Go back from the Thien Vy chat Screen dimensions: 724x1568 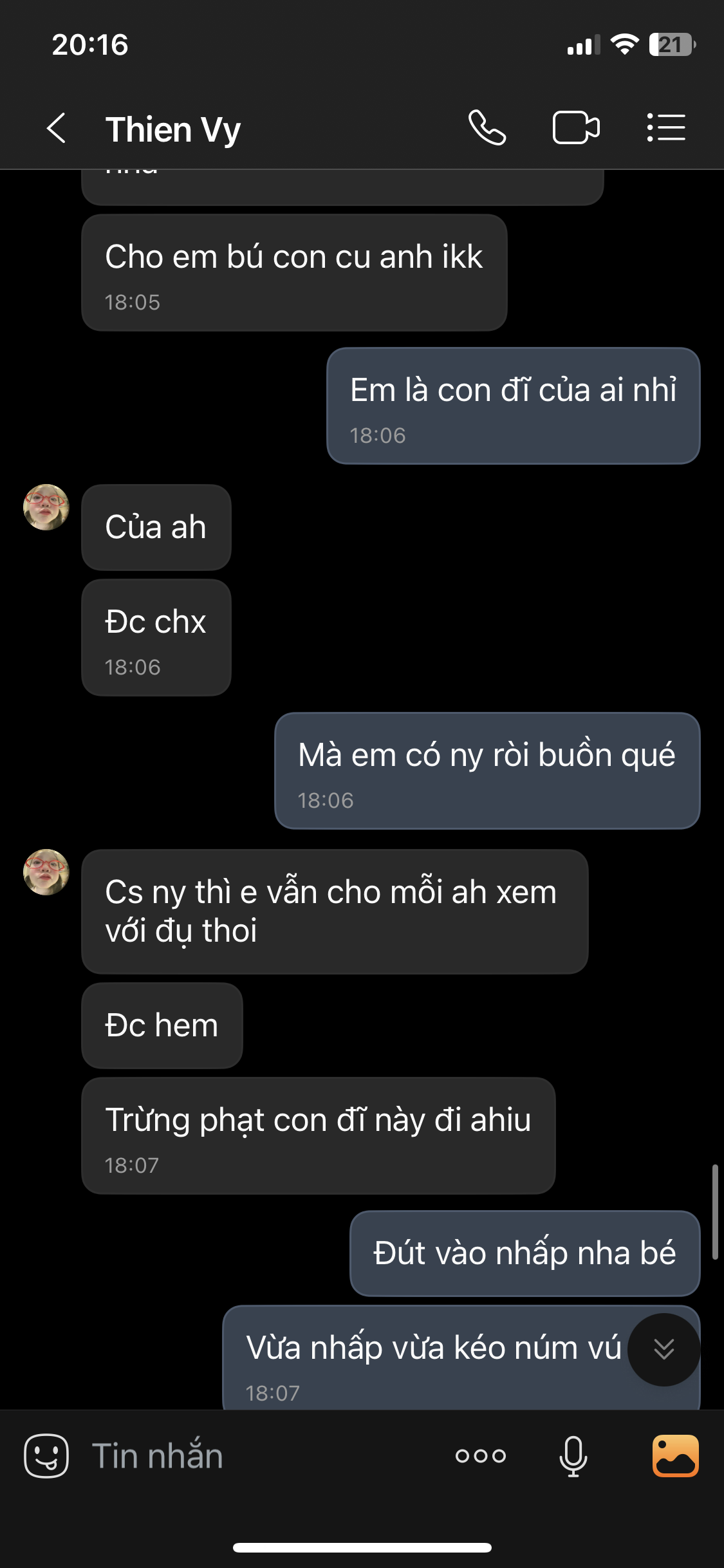coord(57,128)
